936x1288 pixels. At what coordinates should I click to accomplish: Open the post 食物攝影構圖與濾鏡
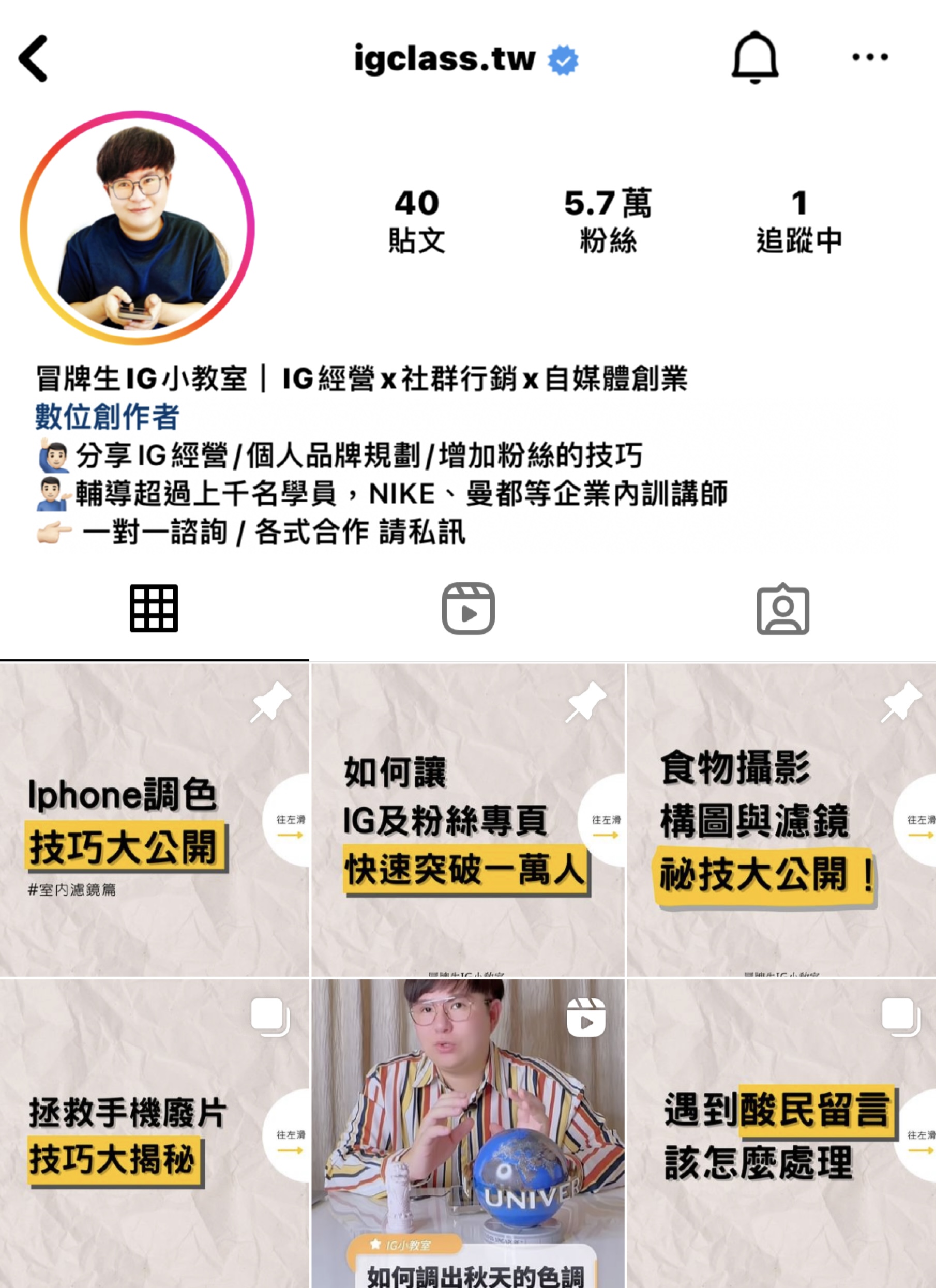pos(781,820)
